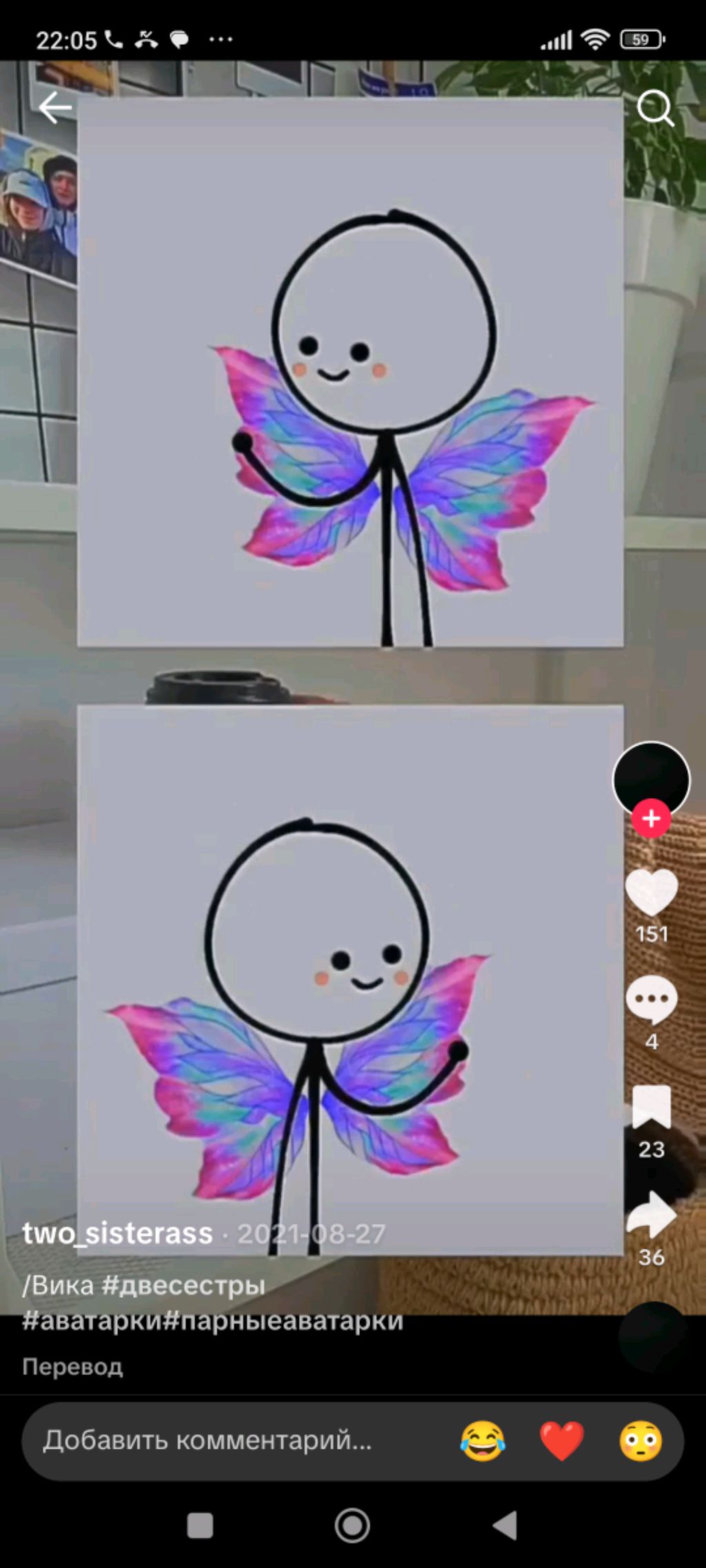Screen dimensions: 706x1568
Task: Insert the flushed face emoji in comment
Action: (641, 1440)
